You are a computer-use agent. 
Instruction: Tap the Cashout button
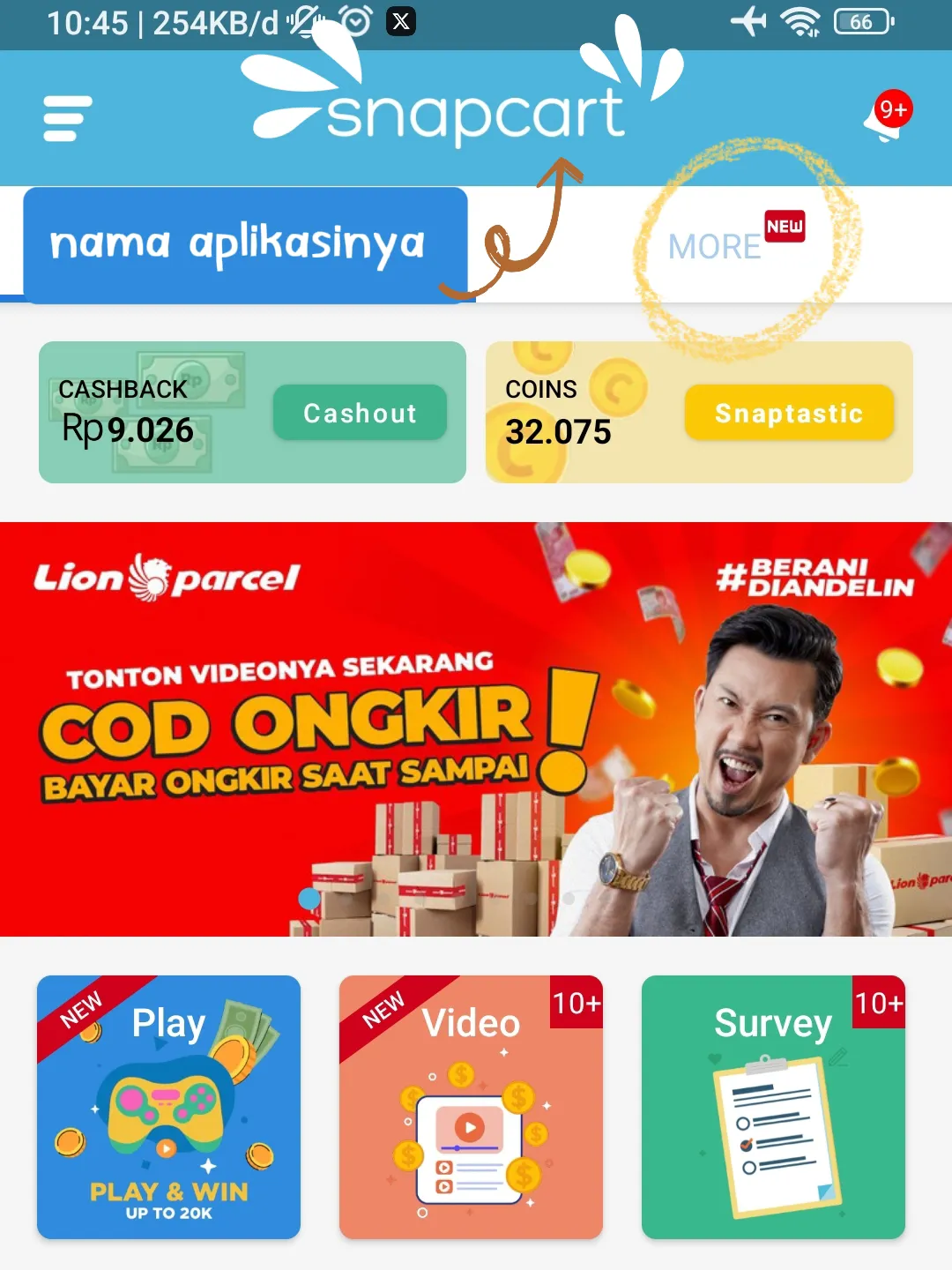point(360,413)
